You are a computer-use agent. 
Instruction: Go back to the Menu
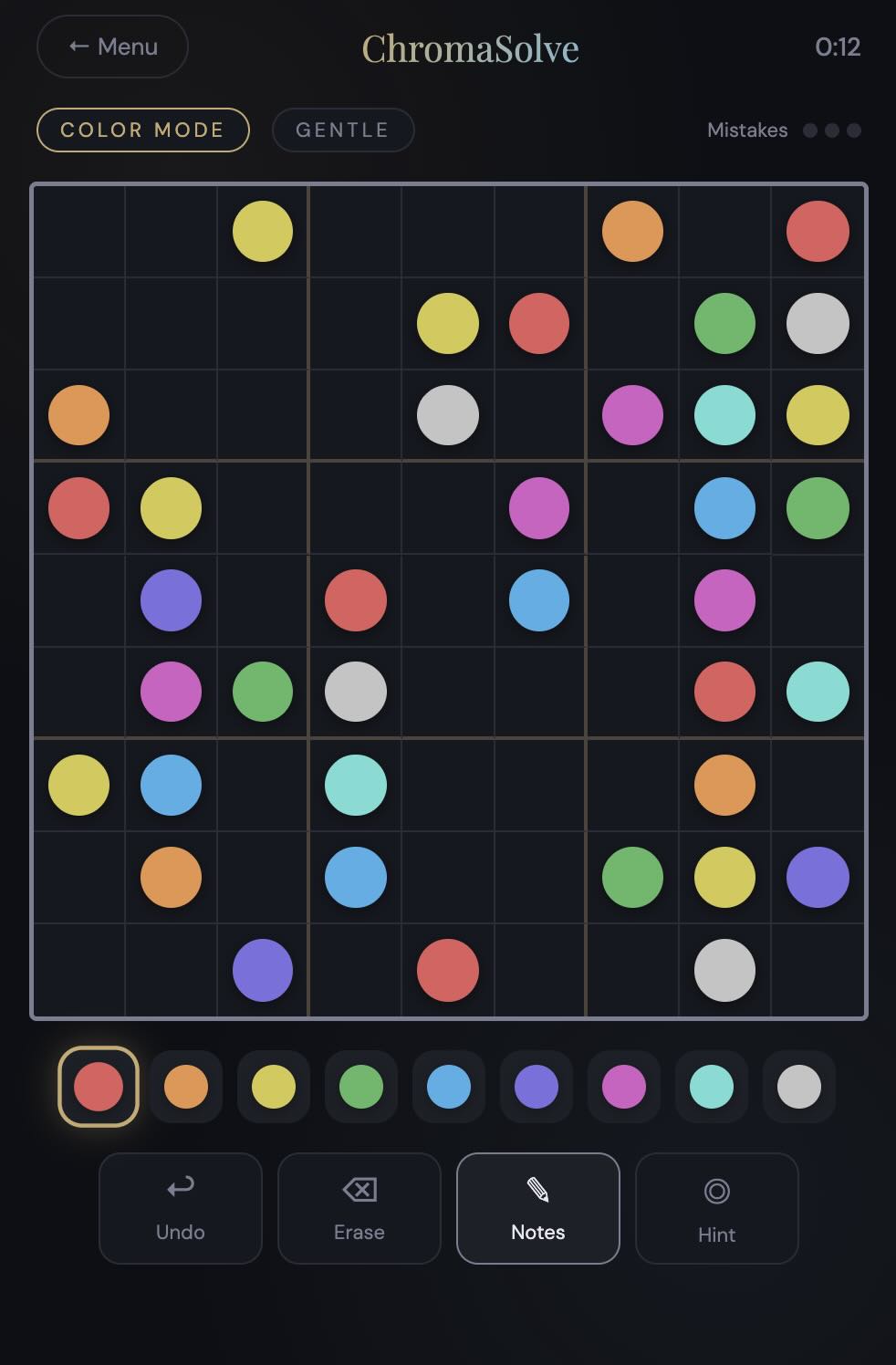[x=112, y=47]
